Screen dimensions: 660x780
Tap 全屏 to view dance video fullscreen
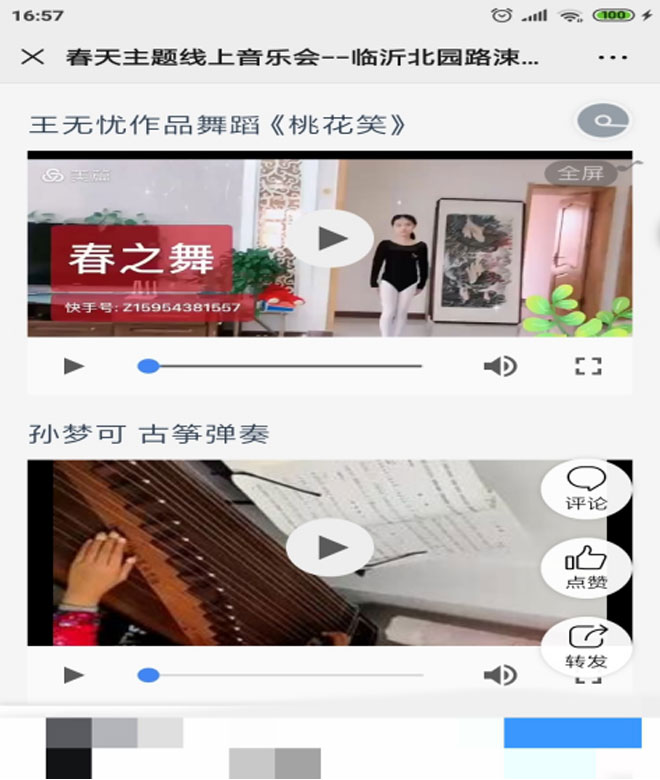(581, 173)
